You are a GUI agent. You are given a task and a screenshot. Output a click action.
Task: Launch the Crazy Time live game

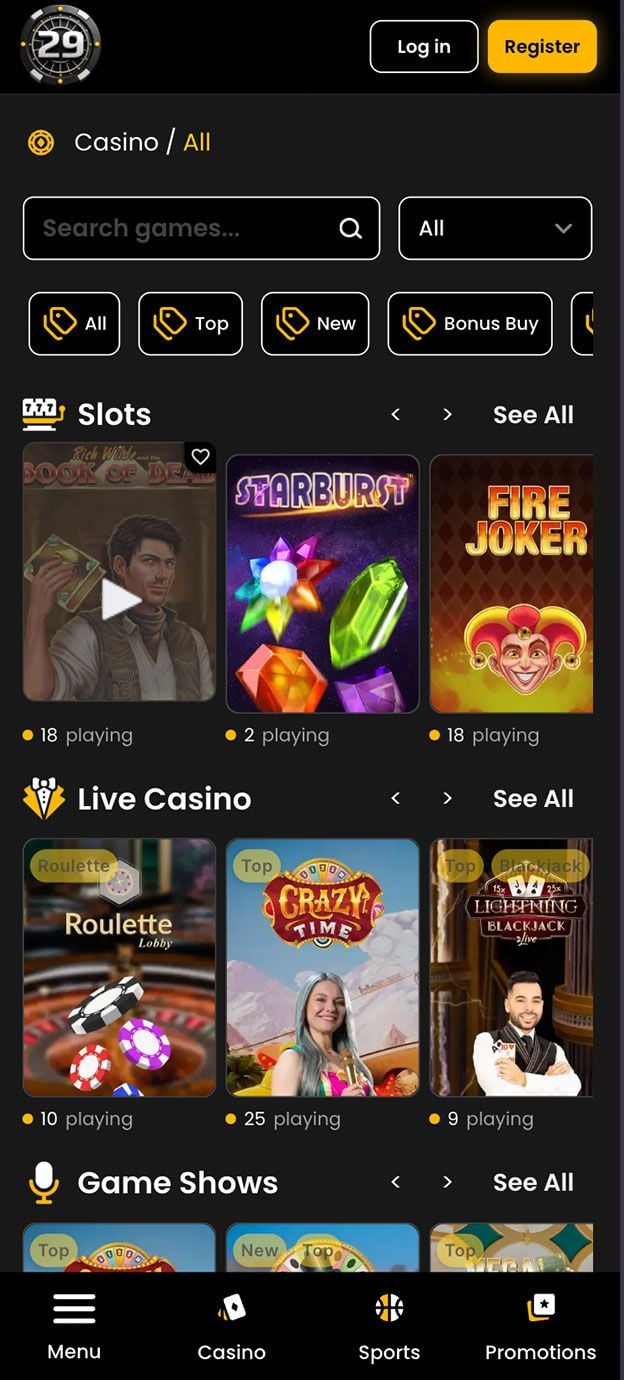point(322,967)
